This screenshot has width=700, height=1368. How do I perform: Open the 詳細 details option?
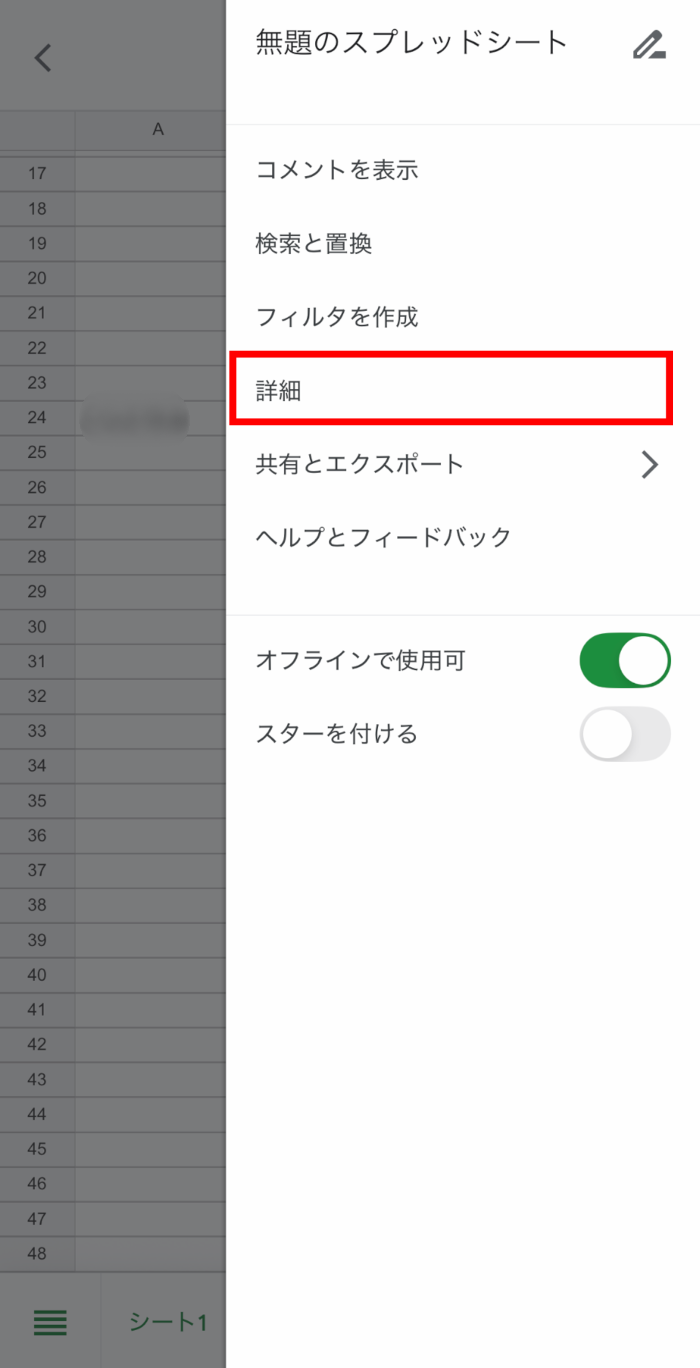[x=450, y=391]
